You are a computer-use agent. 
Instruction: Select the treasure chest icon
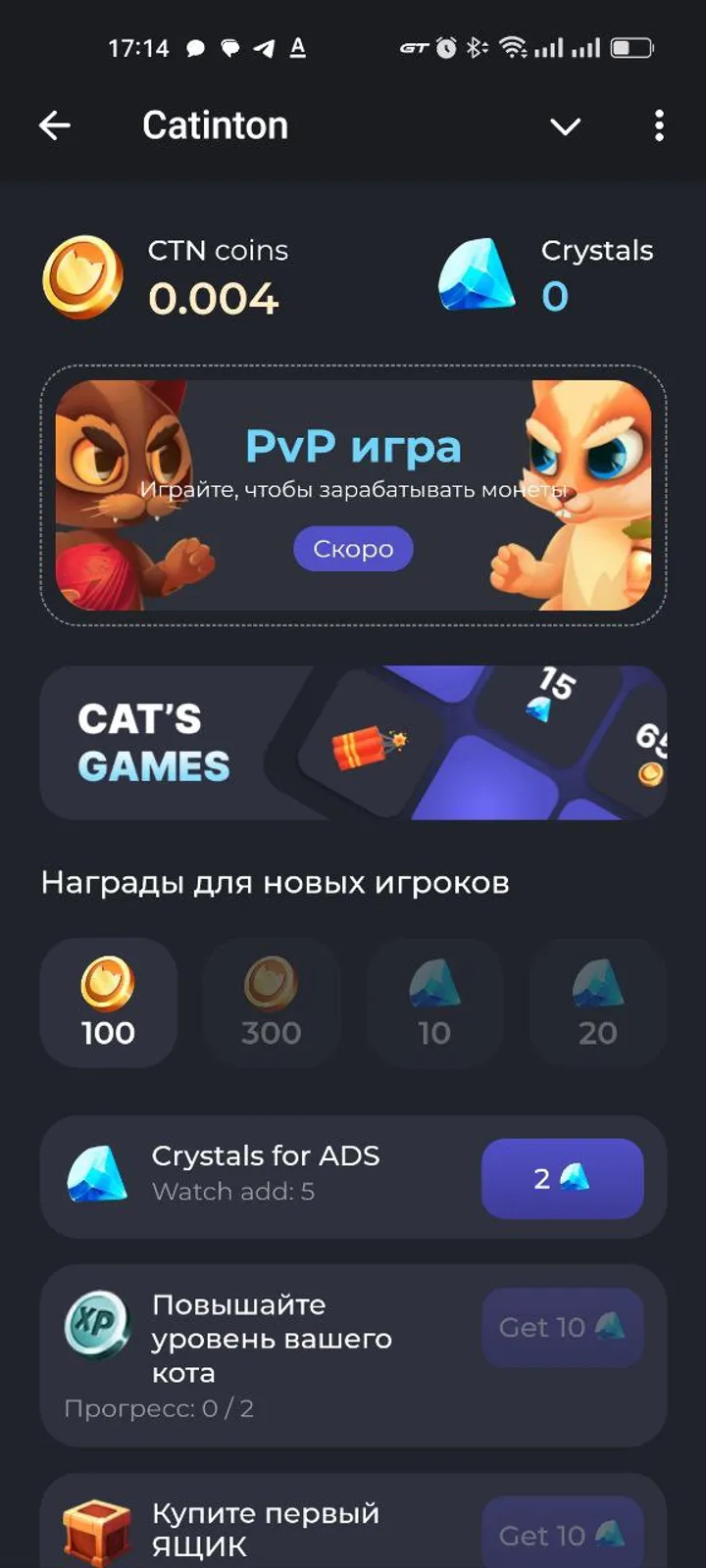[96, 1525]
